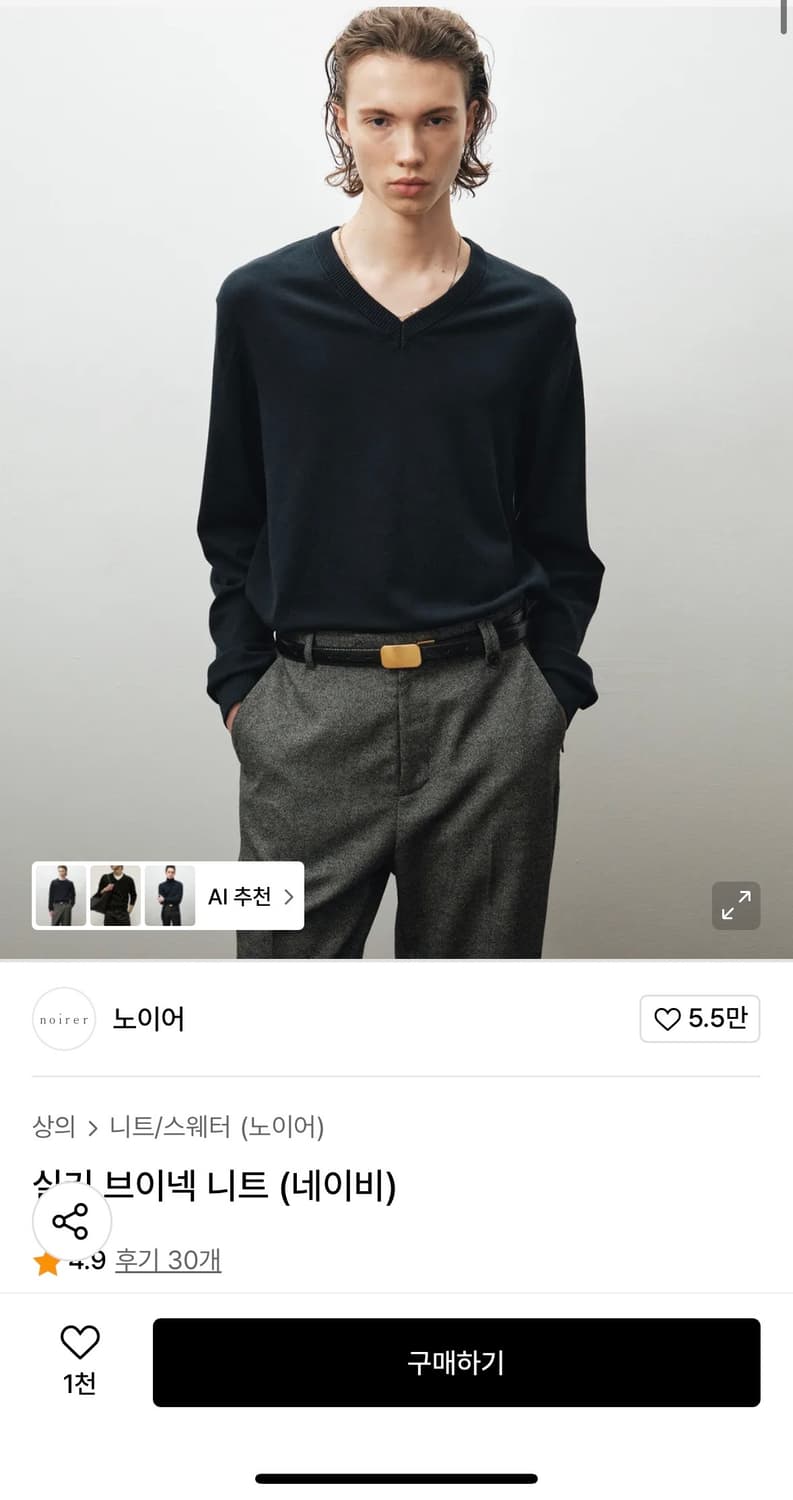Tap the 노이어 brand name text
793x1500 pixels.
pyautogui.click(x=147, y=1018)
